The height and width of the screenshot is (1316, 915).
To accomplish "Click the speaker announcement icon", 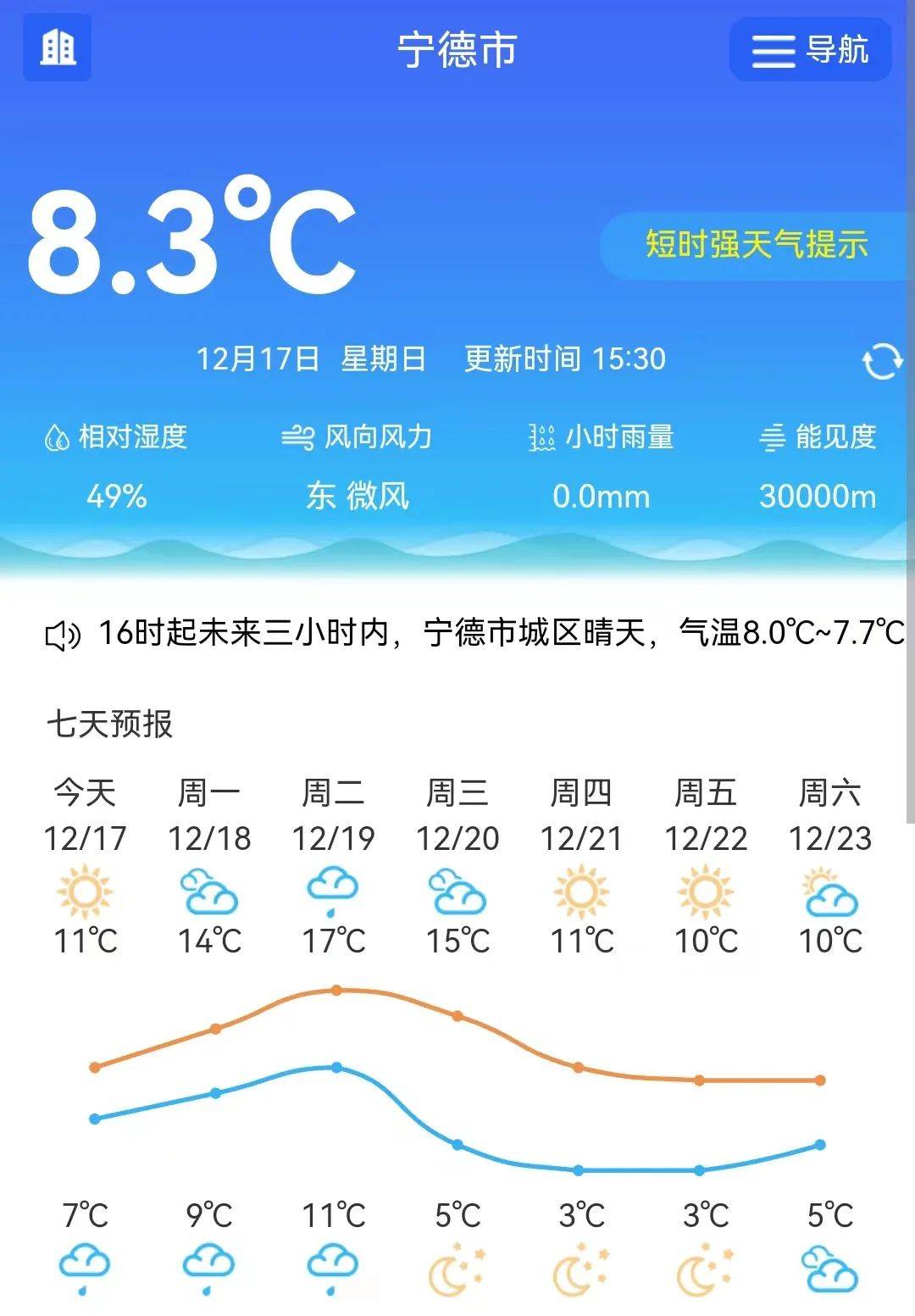I will (61, 634).
